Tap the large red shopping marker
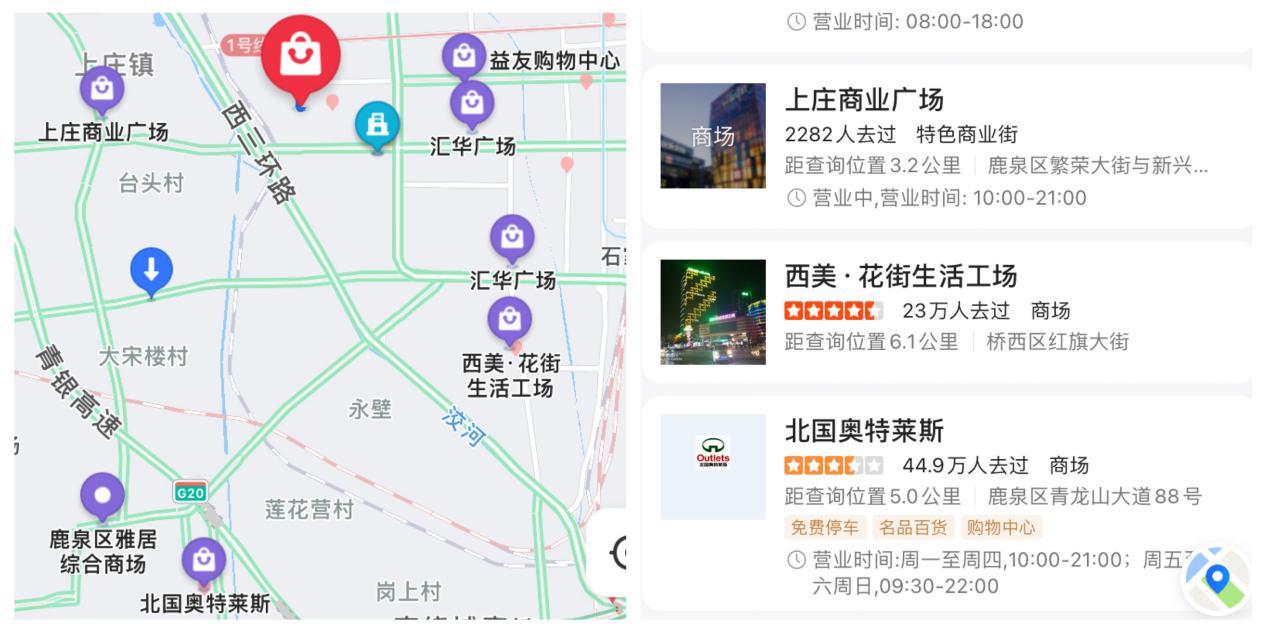Image resolution: width=1265 pixels, height=632 pixels. tap(301, 56)
